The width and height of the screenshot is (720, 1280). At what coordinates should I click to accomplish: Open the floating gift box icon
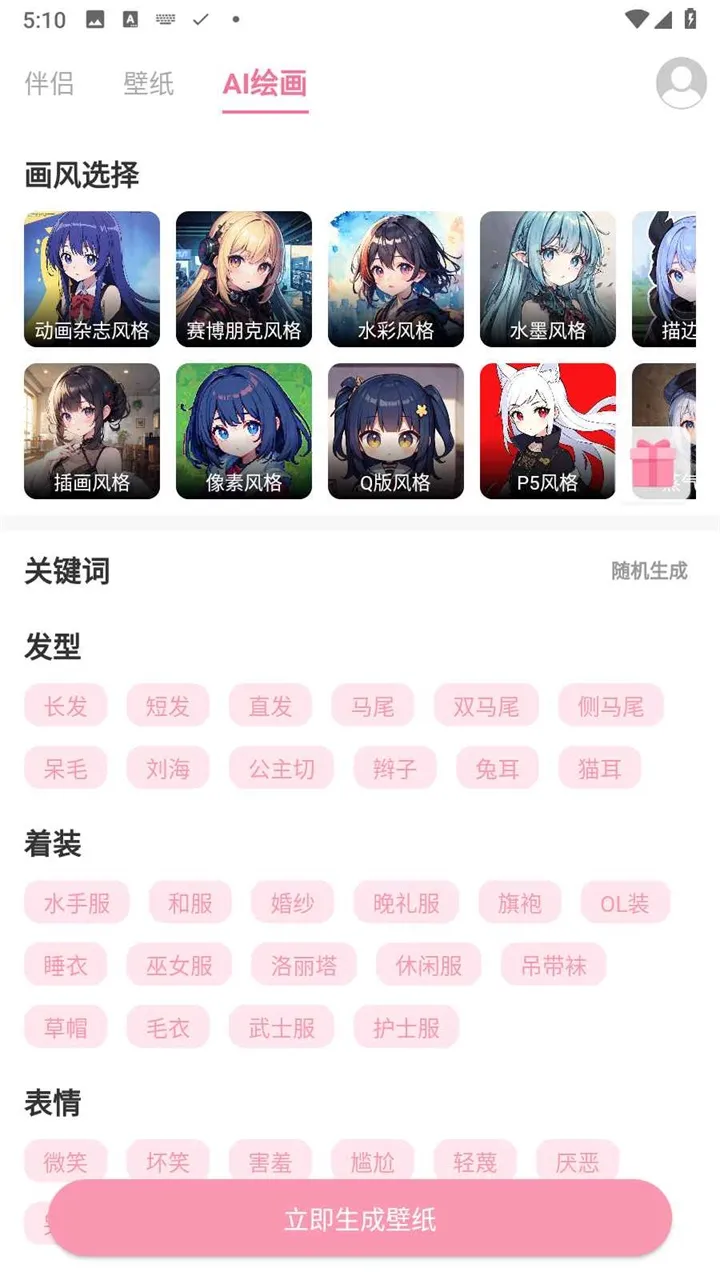click(x=655, y=462)
